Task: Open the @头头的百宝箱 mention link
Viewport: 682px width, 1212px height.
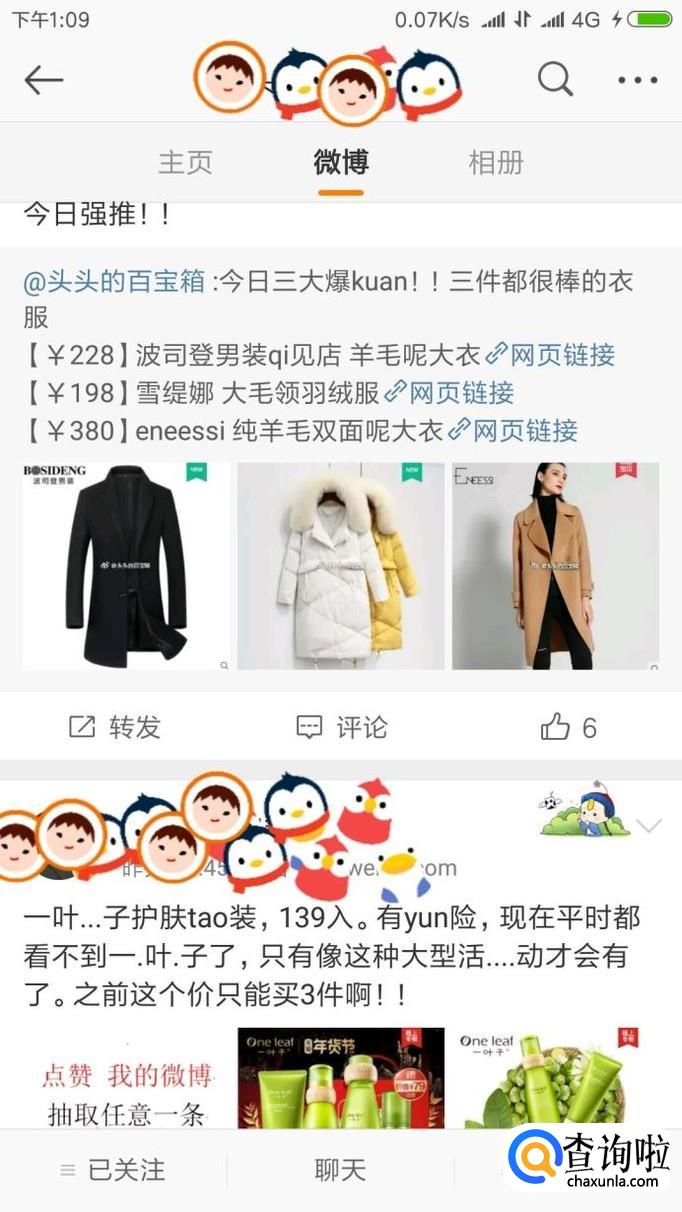Action: pyautogui.click(x=115, y=282)
